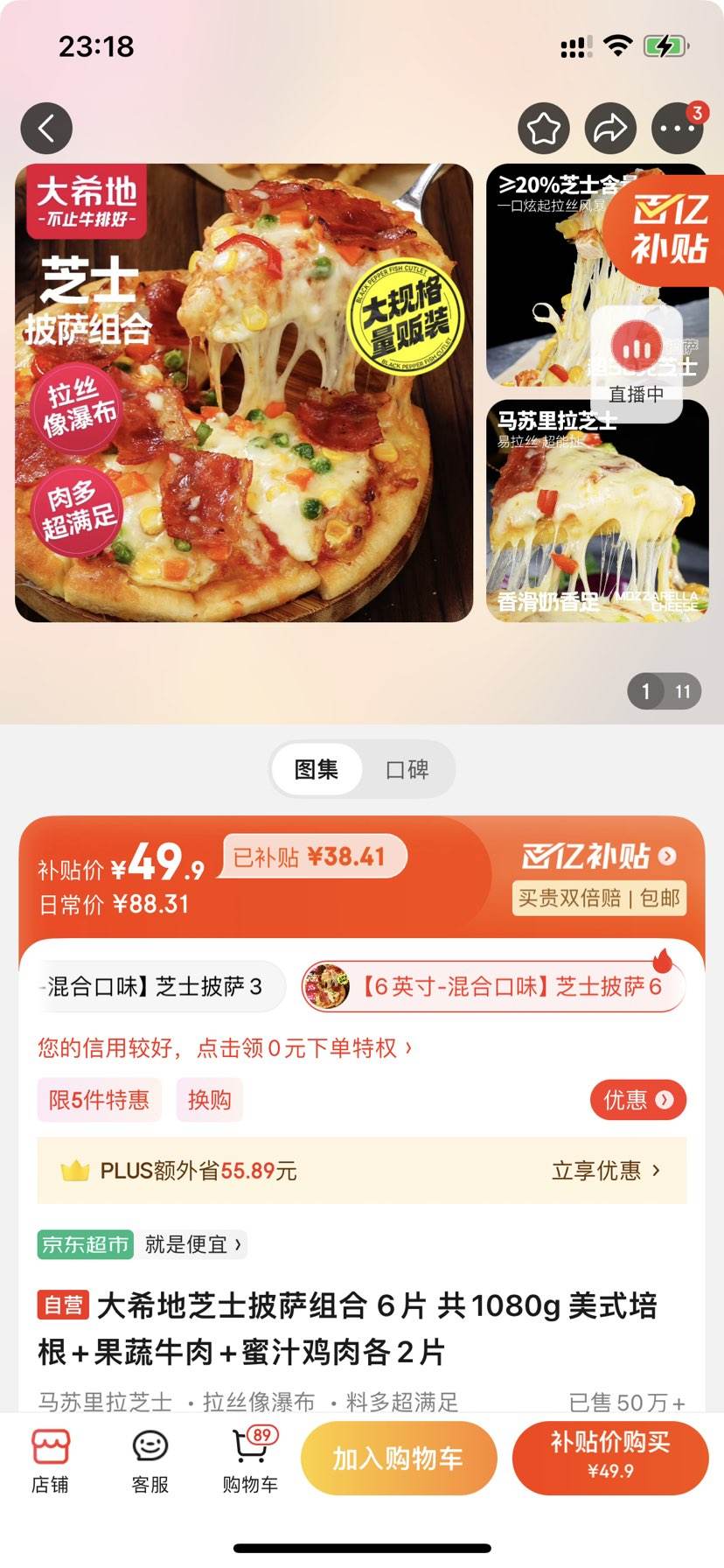Open 就是便宜 JD supermarket details
724x1568 pixels.
point(191,1244)
